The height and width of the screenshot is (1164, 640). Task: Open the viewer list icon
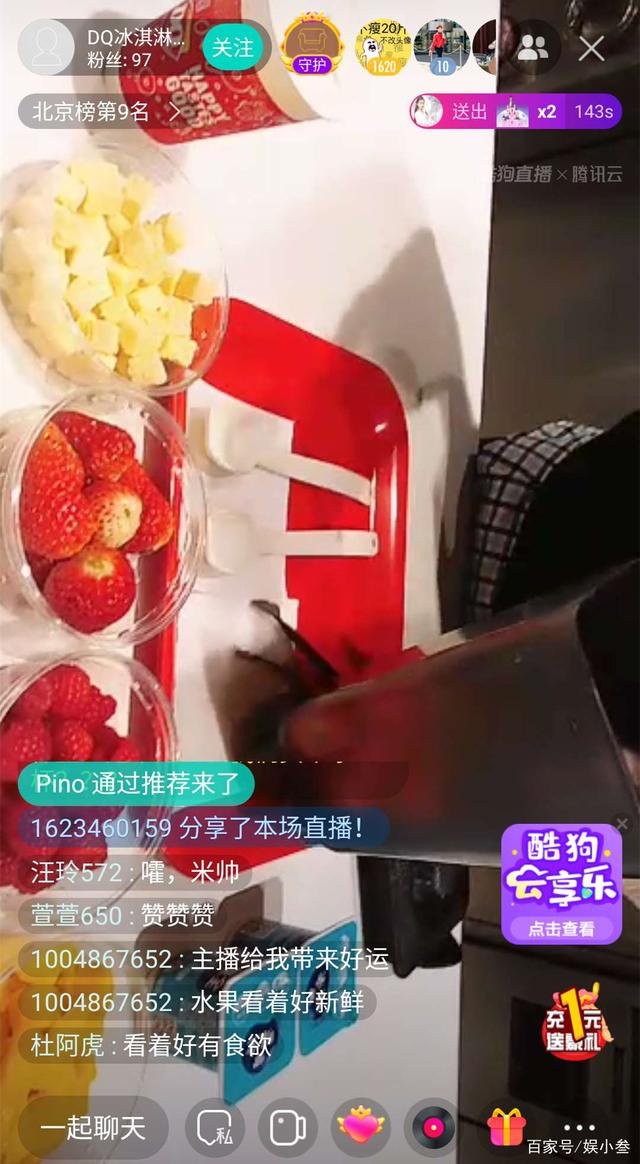click(x=535, y=48)
